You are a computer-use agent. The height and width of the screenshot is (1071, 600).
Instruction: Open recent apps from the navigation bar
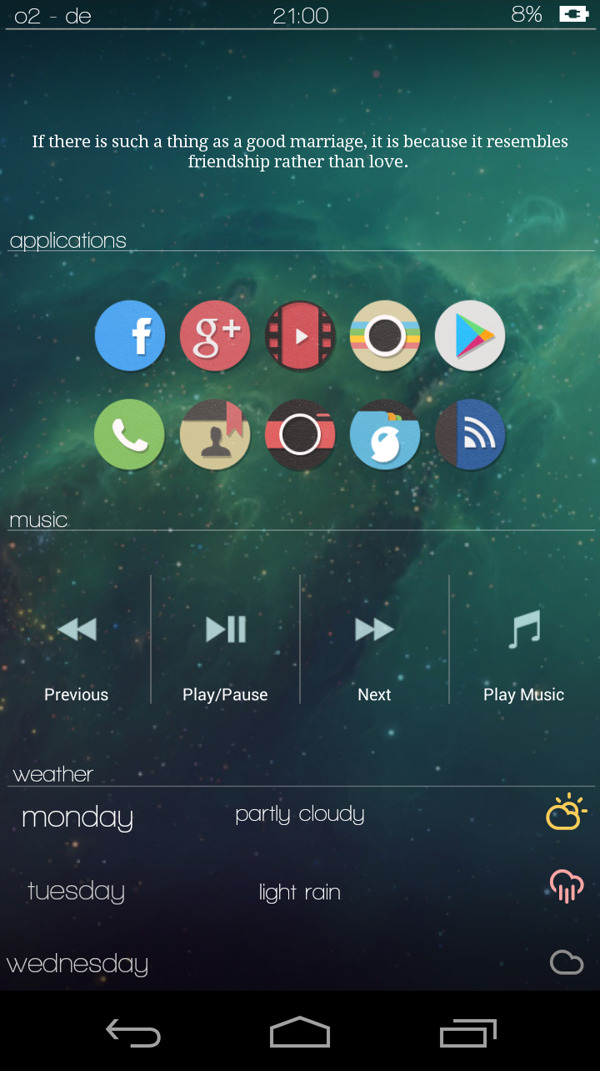(x=467, y=1033)
